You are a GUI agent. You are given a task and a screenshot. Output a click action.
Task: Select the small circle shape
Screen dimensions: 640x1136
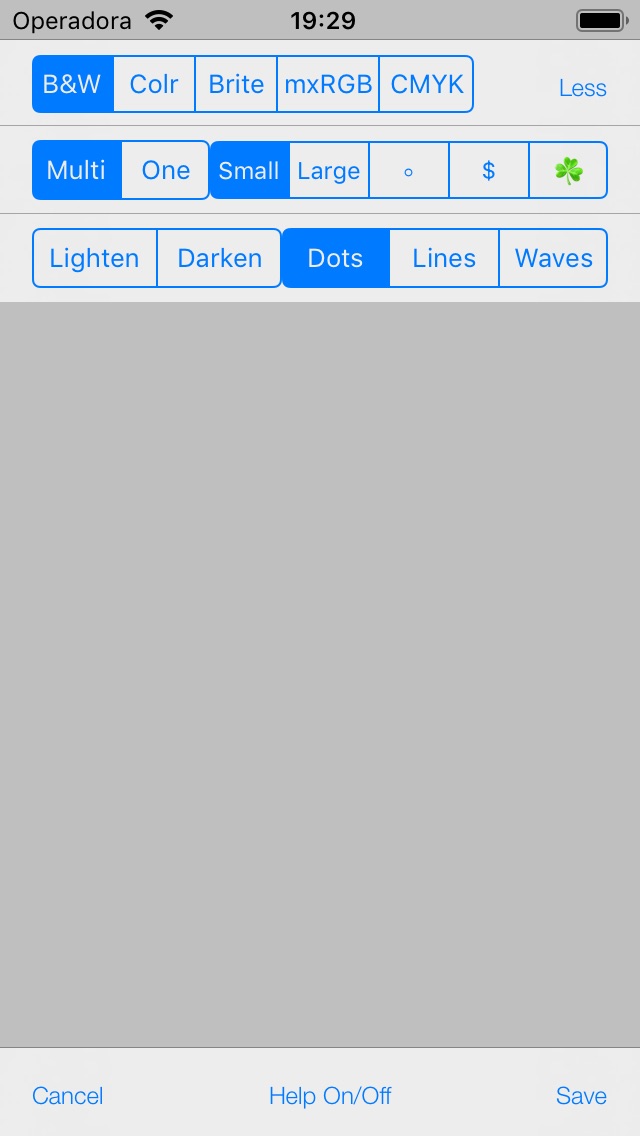(408, 170)
